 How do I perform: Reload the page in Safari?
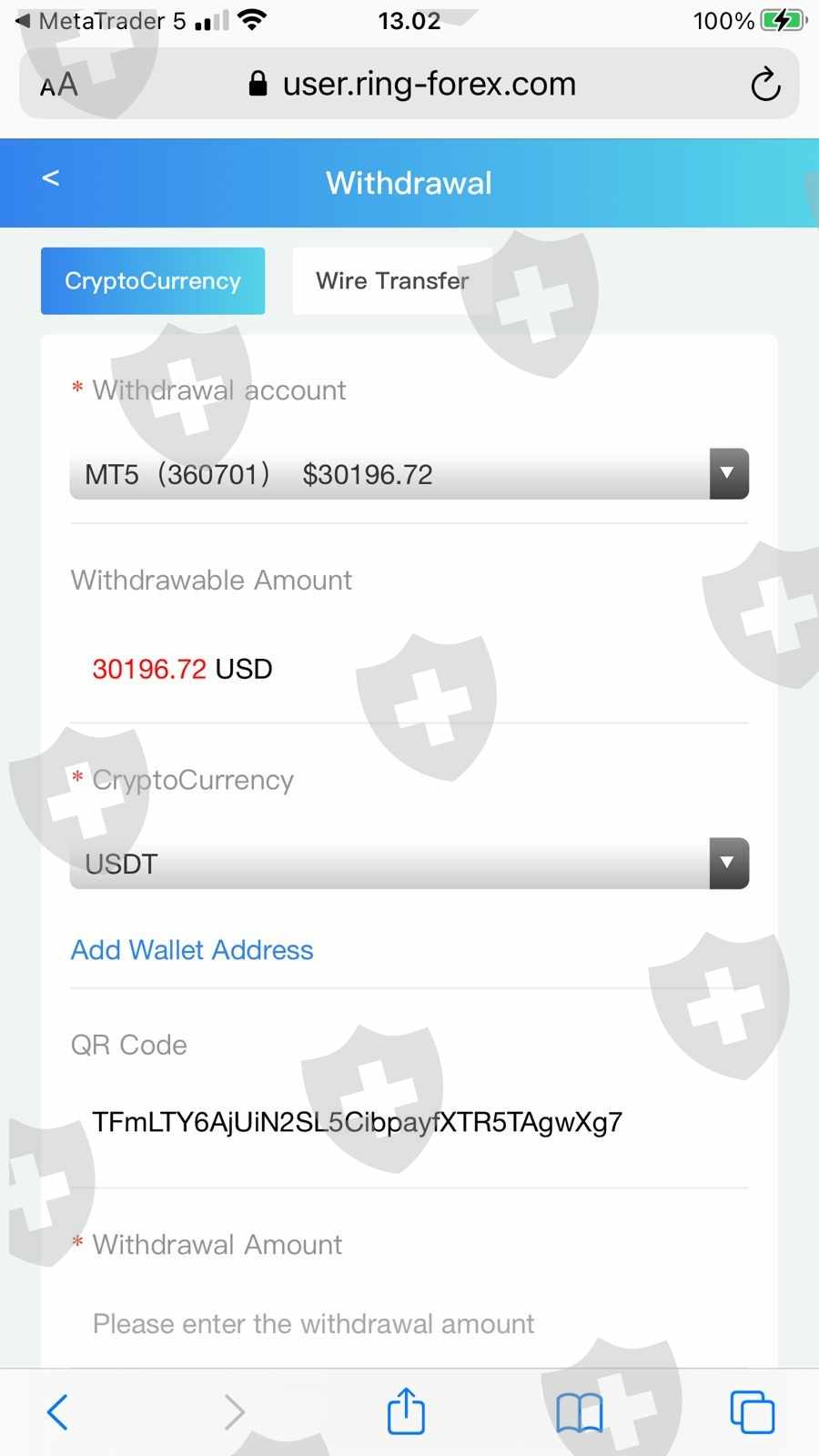pyautogui.click(x=765, y=85)
